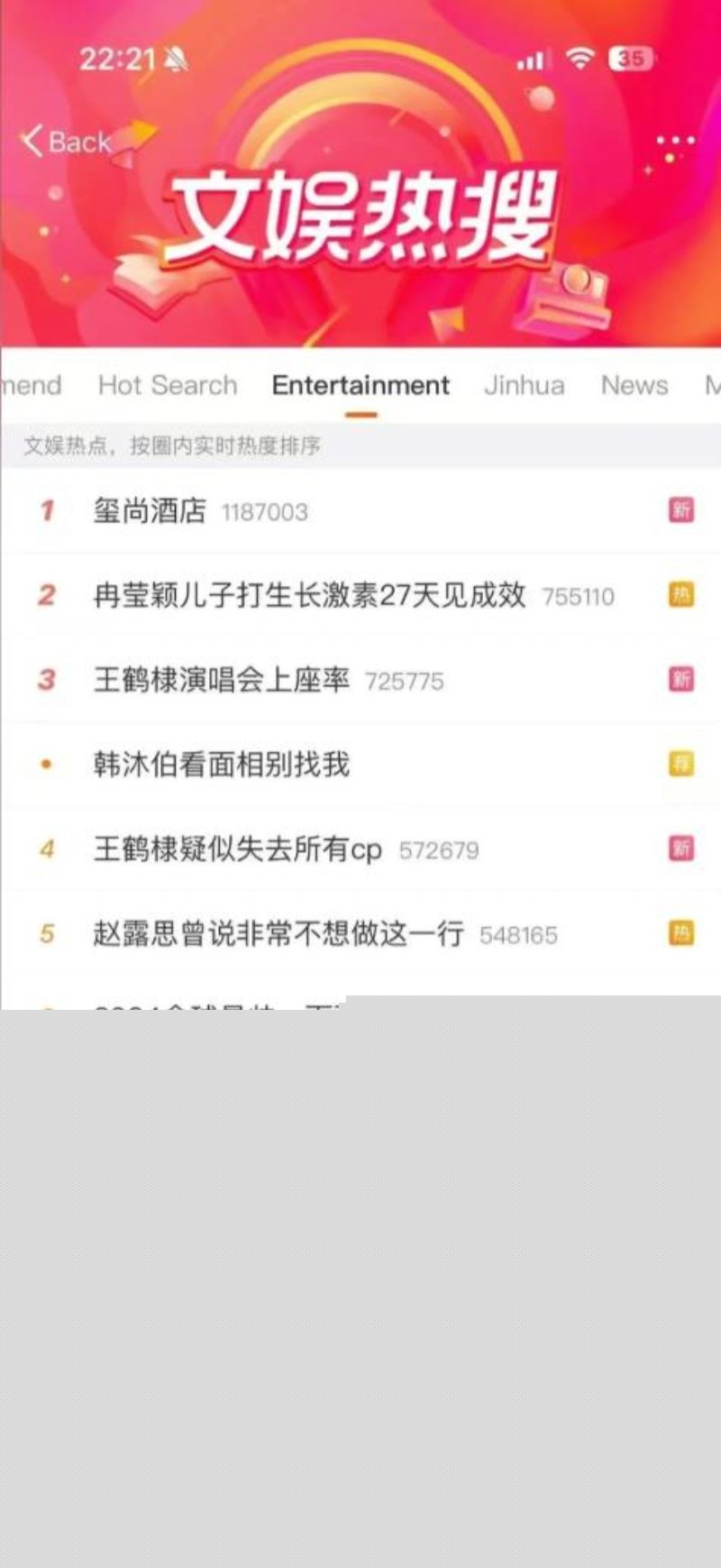721x1568 pixels.
Task: Open topic 王鹤棣疑似失去所有cp
Action: click(x=238, y=849)
